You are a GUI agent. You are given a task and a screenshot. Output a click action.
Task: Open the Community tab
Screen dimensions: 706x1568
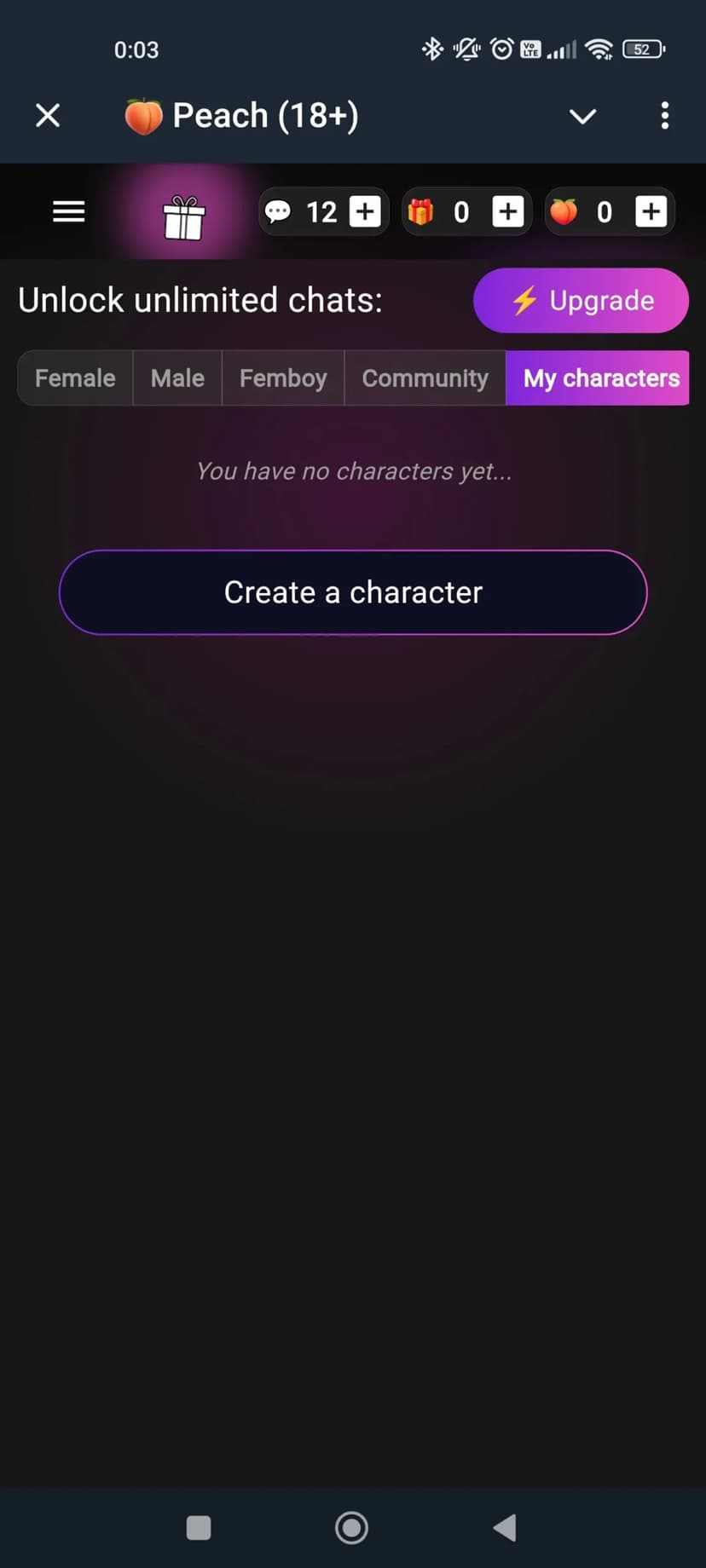click(x=425, y=378)
